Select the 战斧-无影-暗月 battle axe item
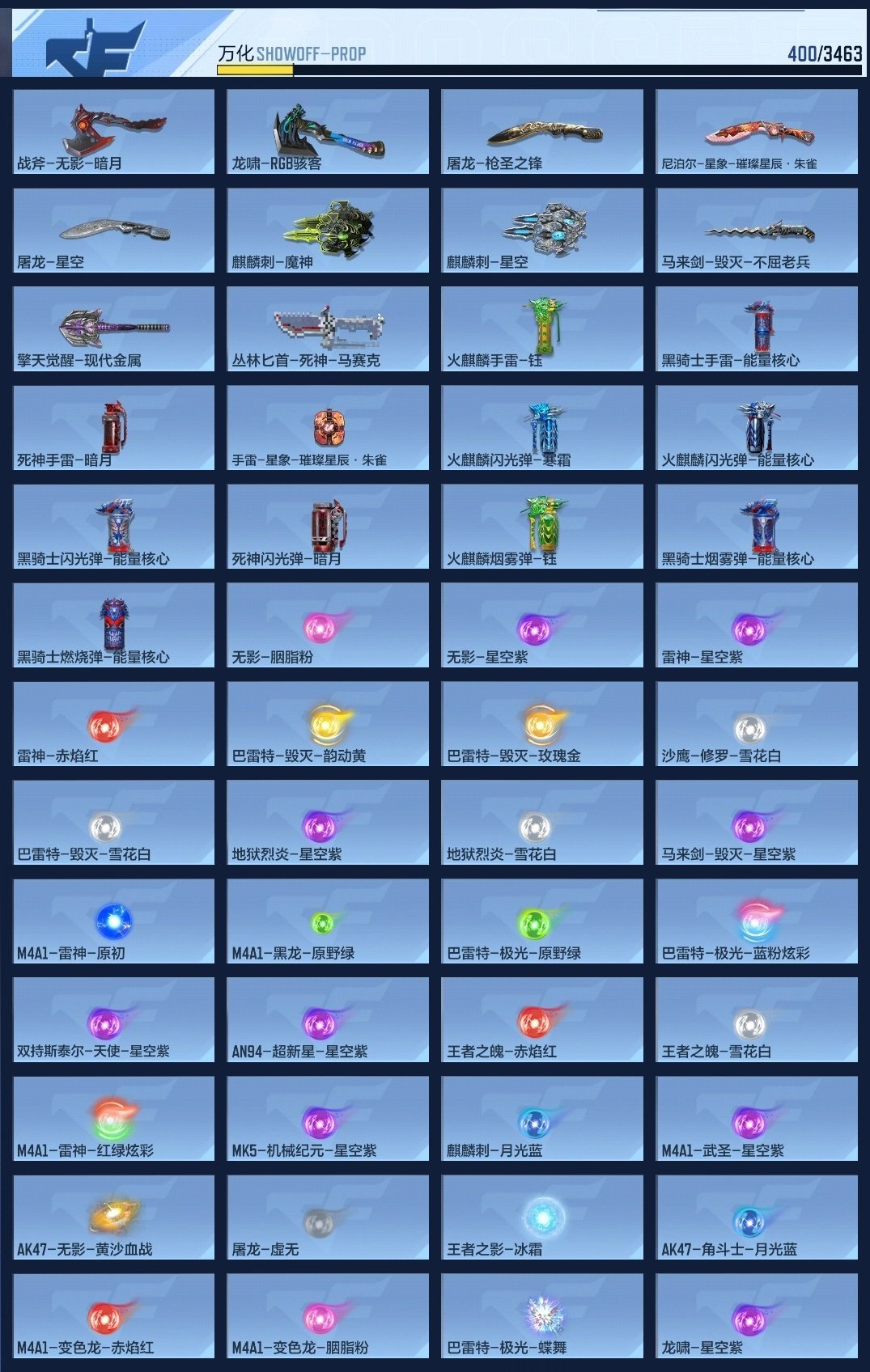 tap(108, 133)
